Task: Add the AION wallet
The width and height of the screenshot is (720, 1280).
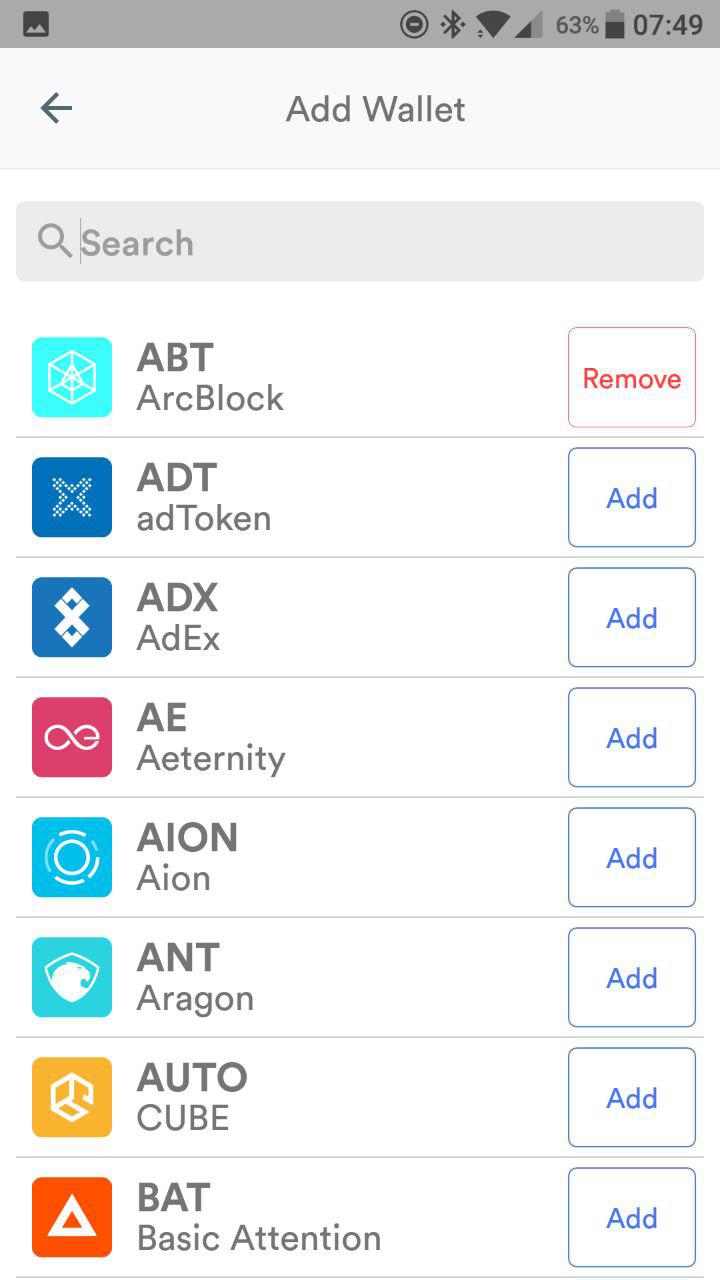Action: point(631,858)
